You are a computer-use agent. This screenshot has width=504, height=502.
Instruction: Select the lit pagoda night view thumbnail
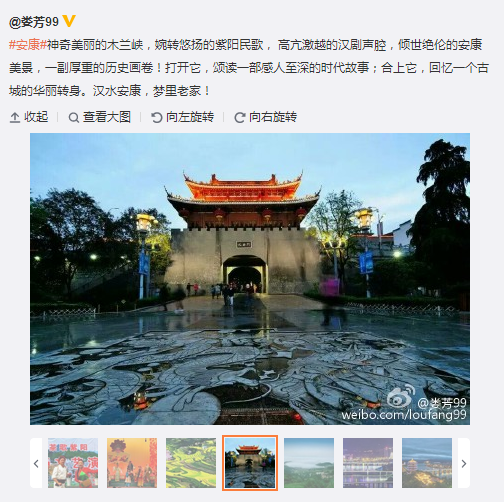pyautogui.click(x=427, y=463)
